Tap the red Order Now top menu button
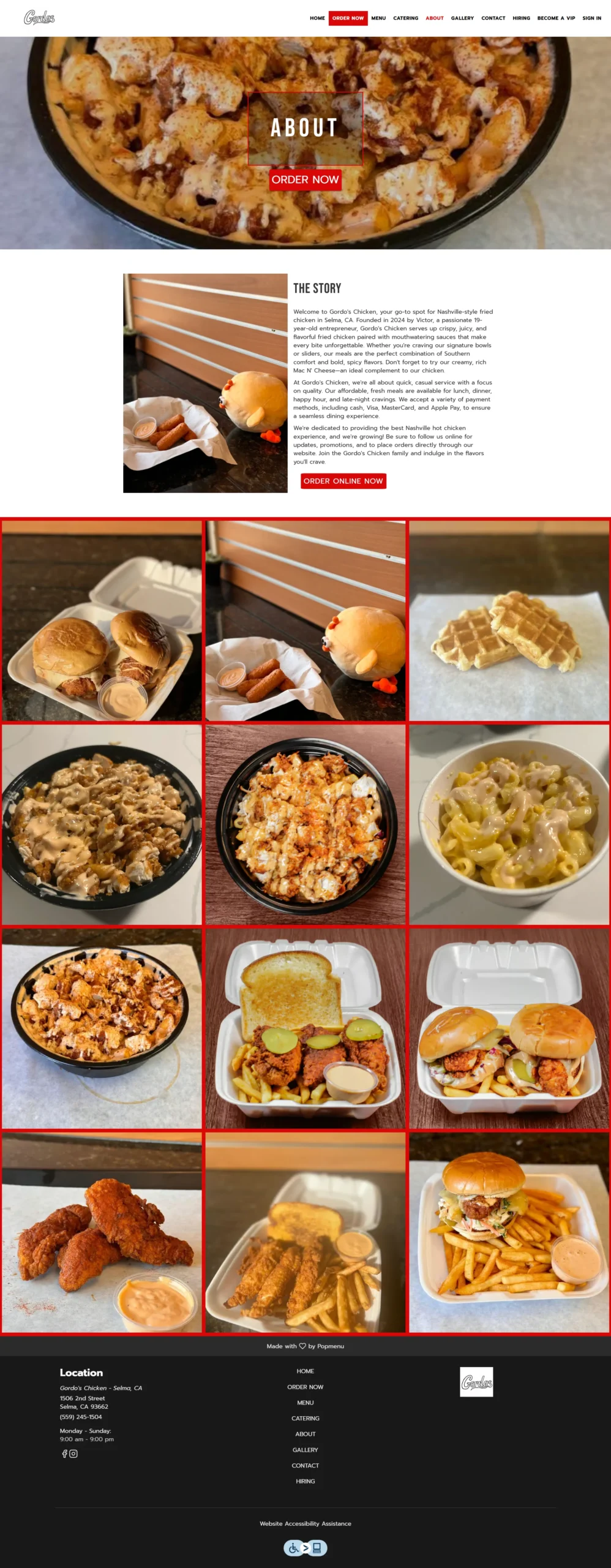Screen dimensions: 611x1568 (x=348, y=18)
